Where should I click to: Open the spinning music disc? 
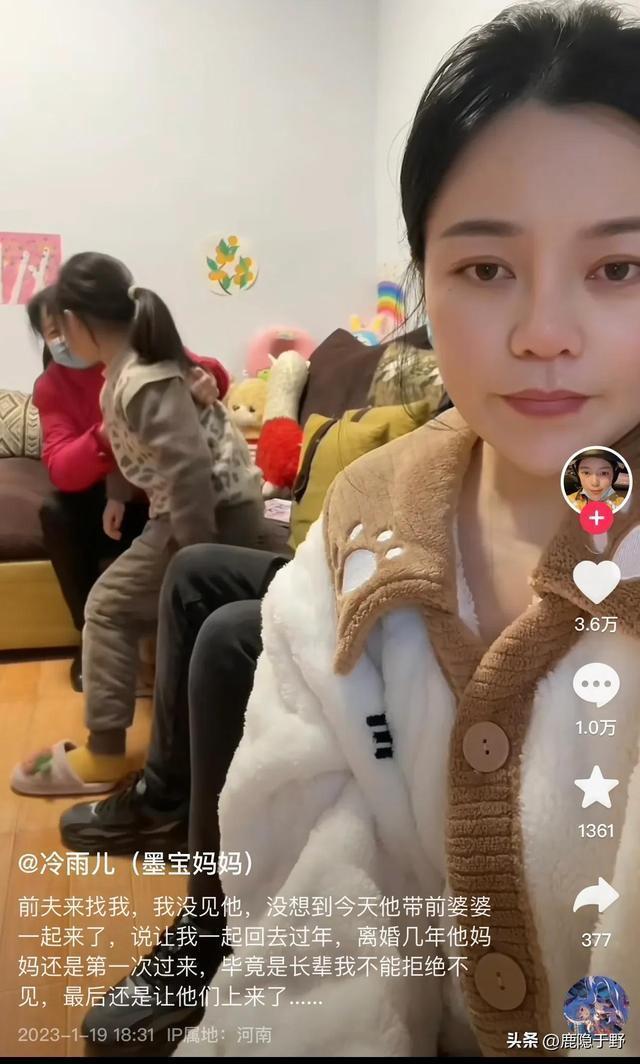pos(596,1005)
